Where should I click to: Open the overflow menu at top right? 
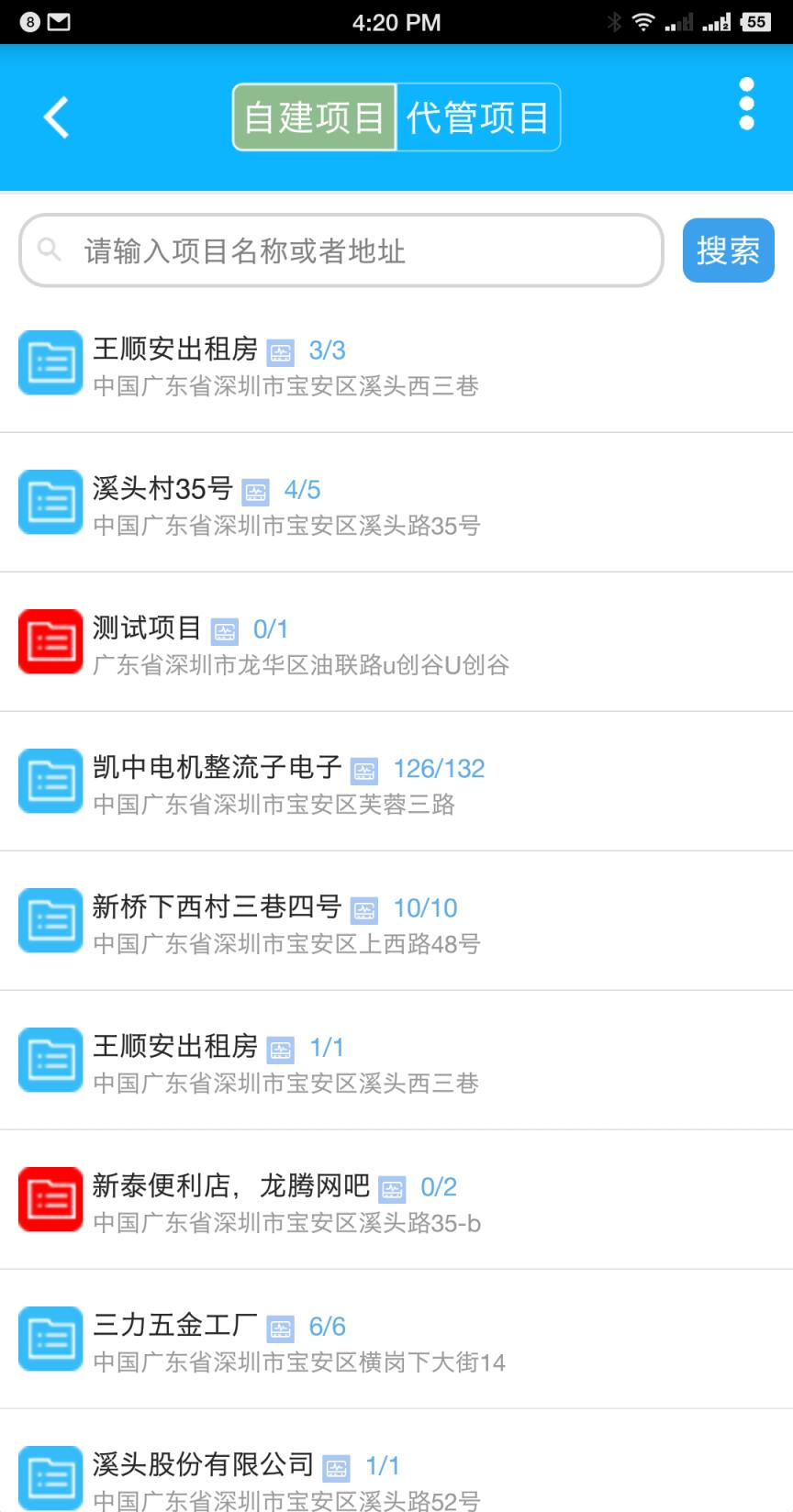coord(746,104)
